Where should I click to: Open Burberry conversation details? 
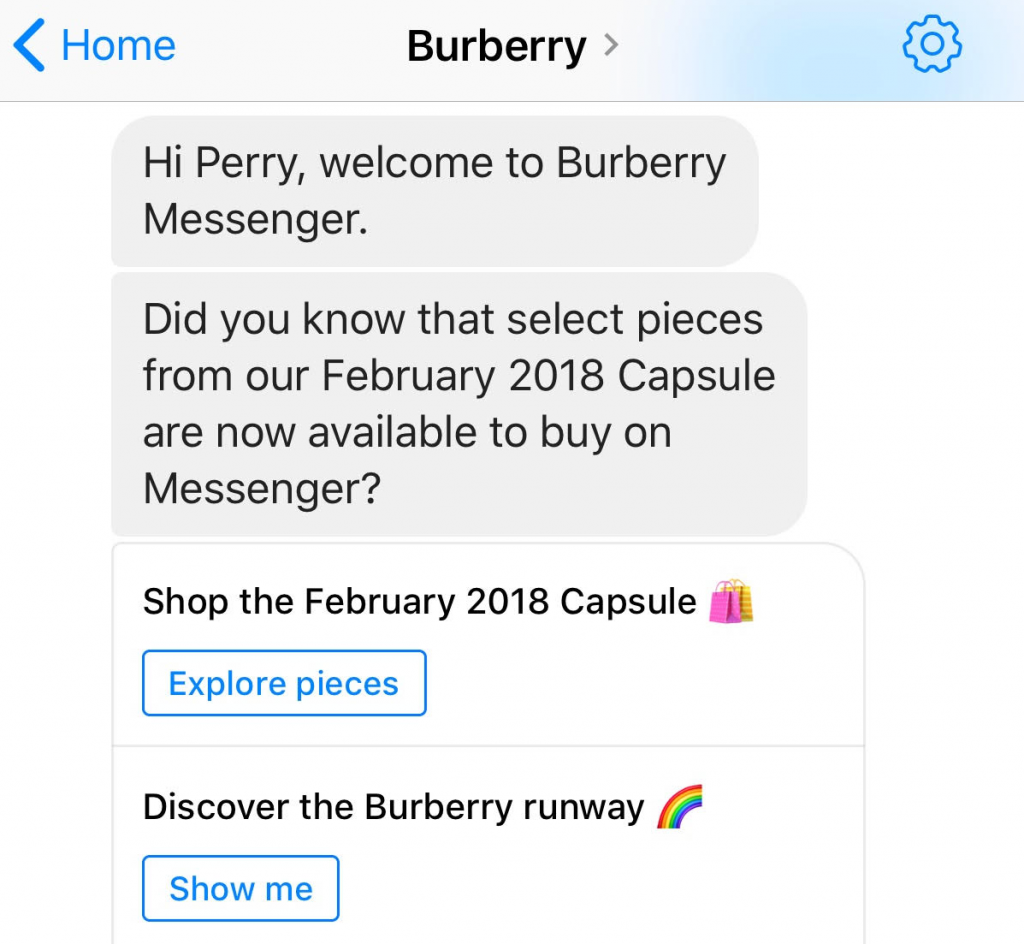coord(511,46)
